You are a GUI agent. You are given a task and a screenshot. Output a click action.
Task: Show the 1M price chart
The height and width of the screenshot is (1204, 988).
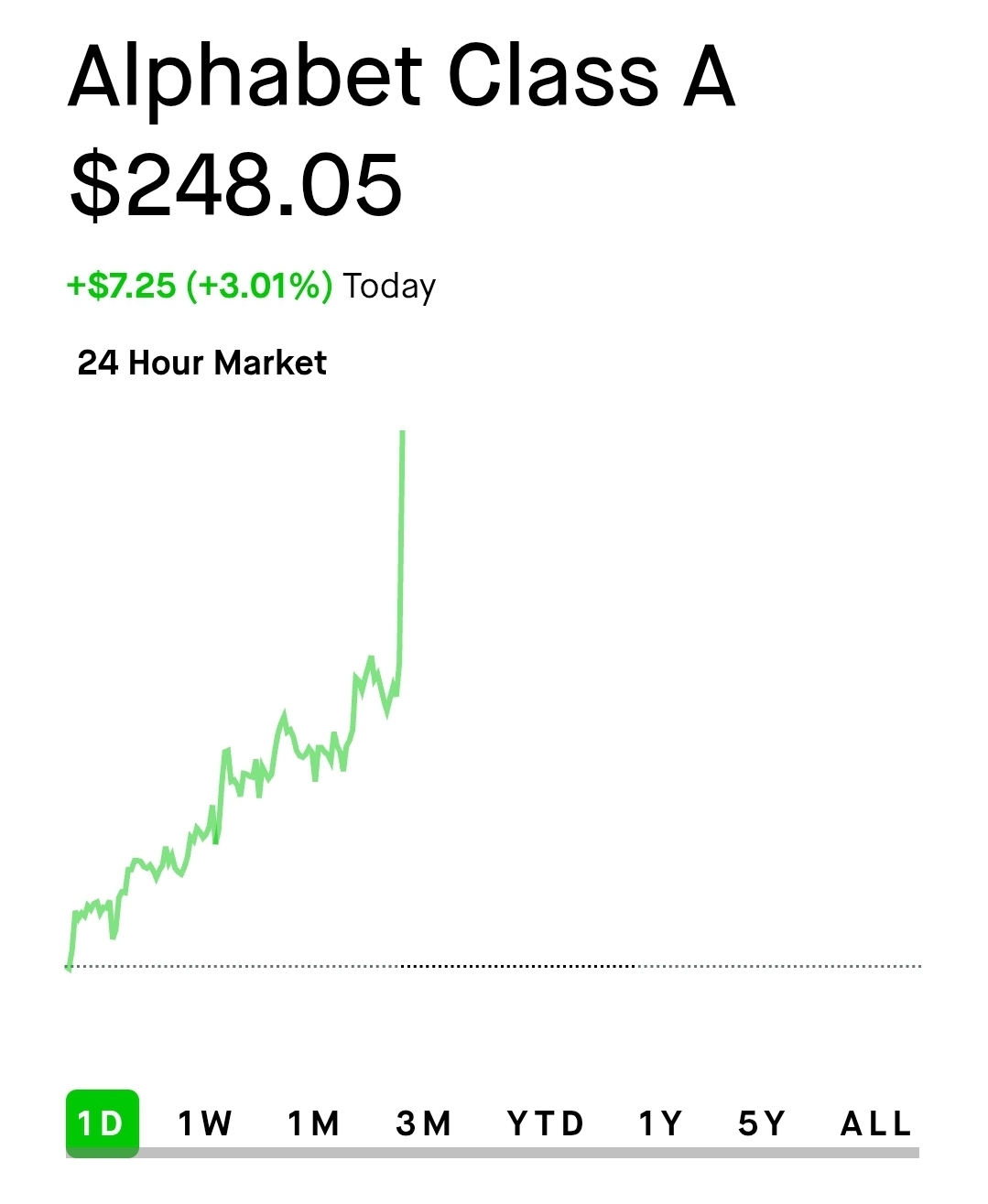tap(314, 1123)
